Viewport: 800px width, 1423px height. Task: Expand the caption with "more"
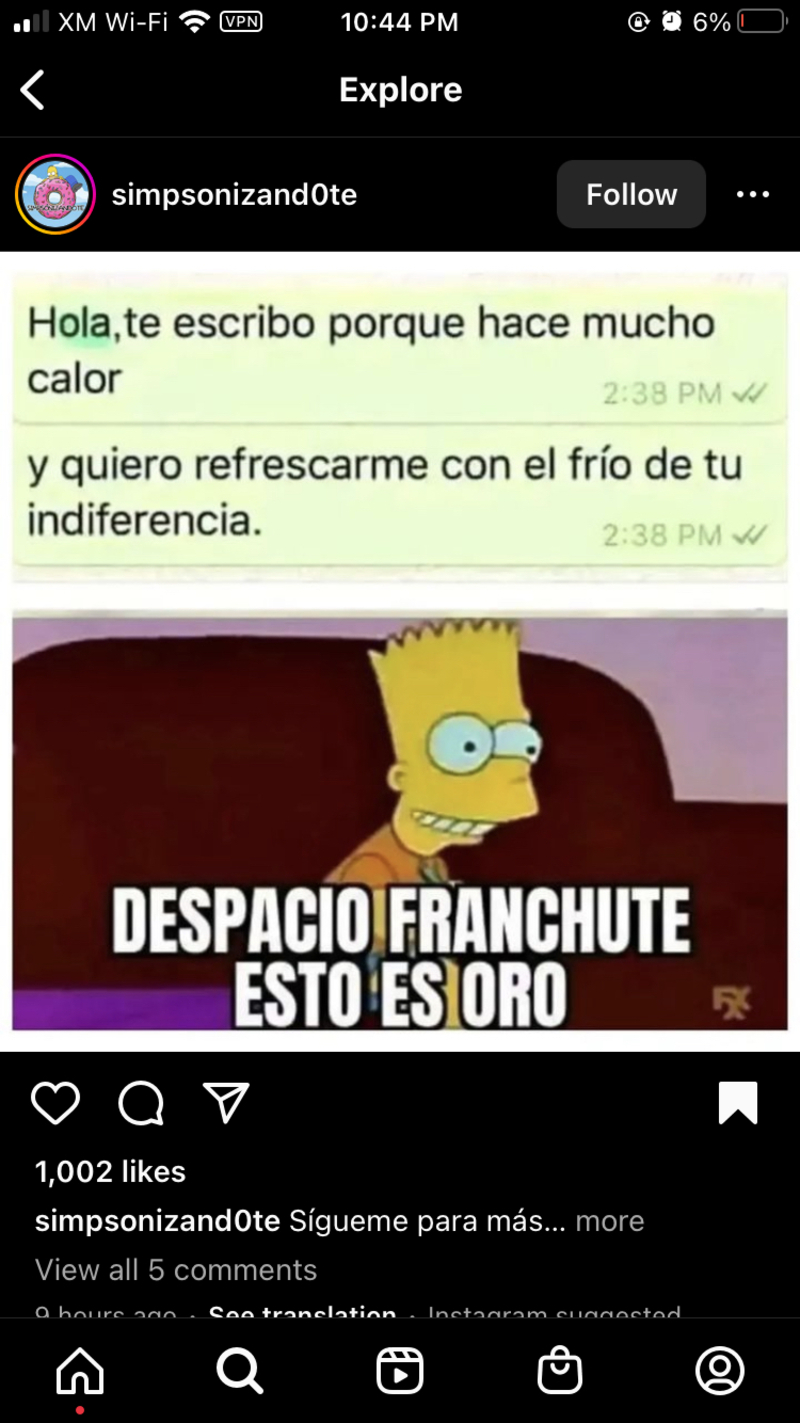610,1221
